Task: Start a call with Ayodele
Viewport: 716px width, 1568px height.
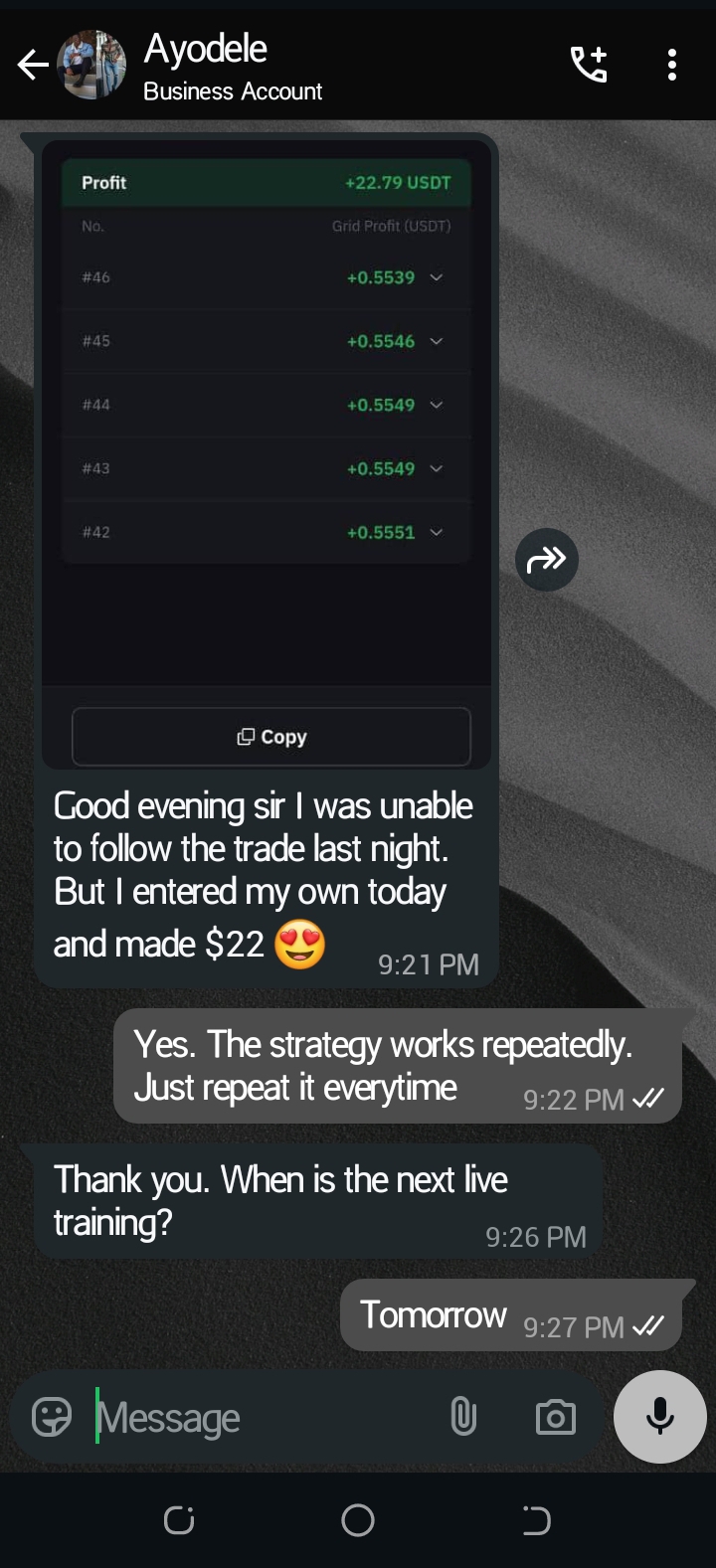Action: pos(589,66)
